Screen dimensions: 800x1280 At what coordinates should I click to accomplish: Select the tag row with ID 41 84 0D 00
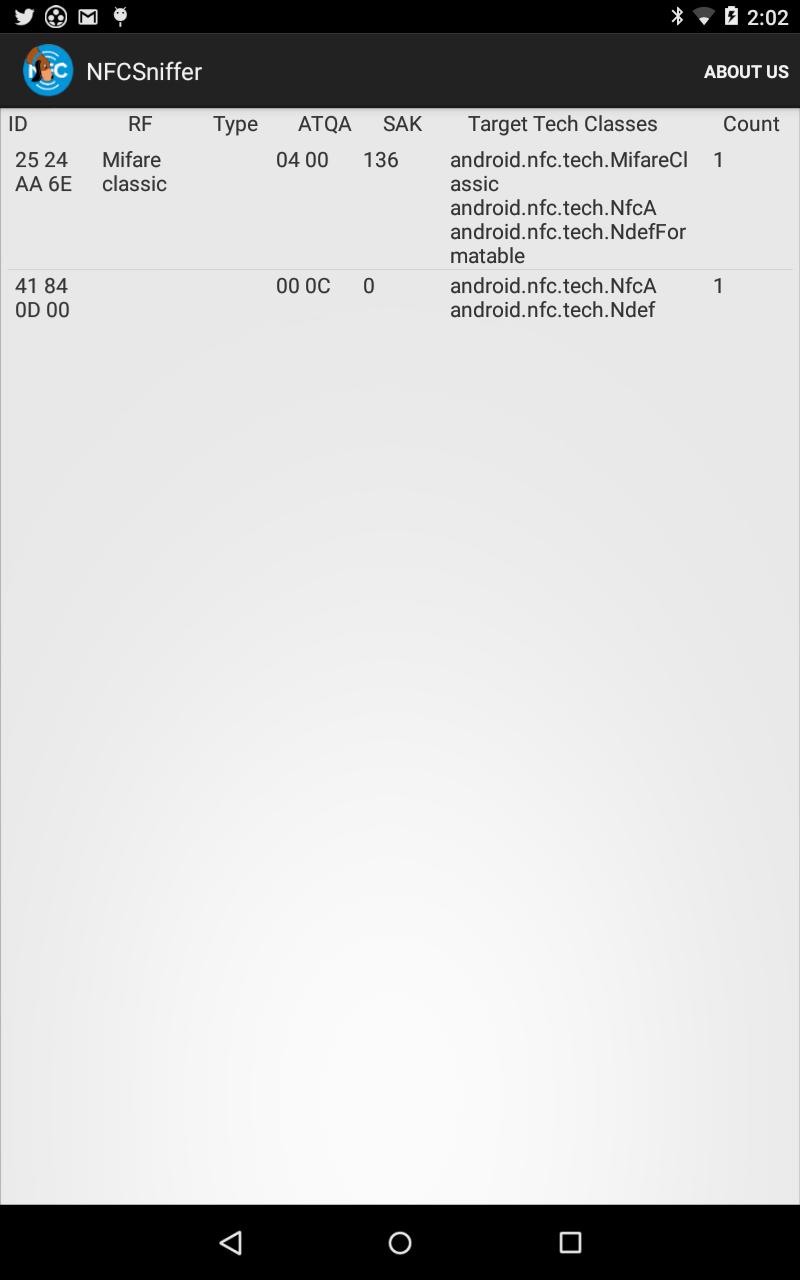(400, 298)
